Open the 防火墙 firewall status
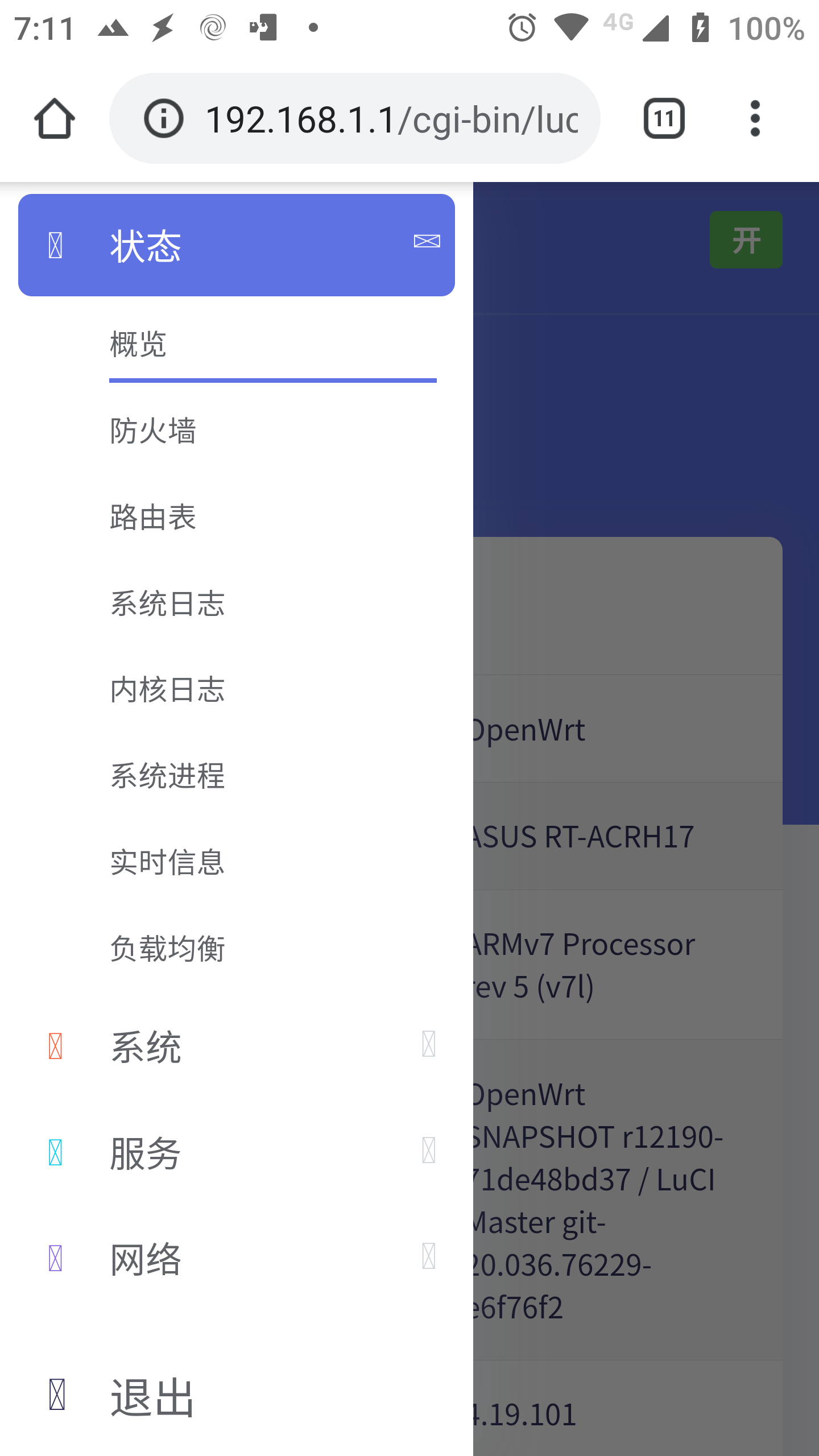This screenshot has height=1456, width=819. coord(153,431)
